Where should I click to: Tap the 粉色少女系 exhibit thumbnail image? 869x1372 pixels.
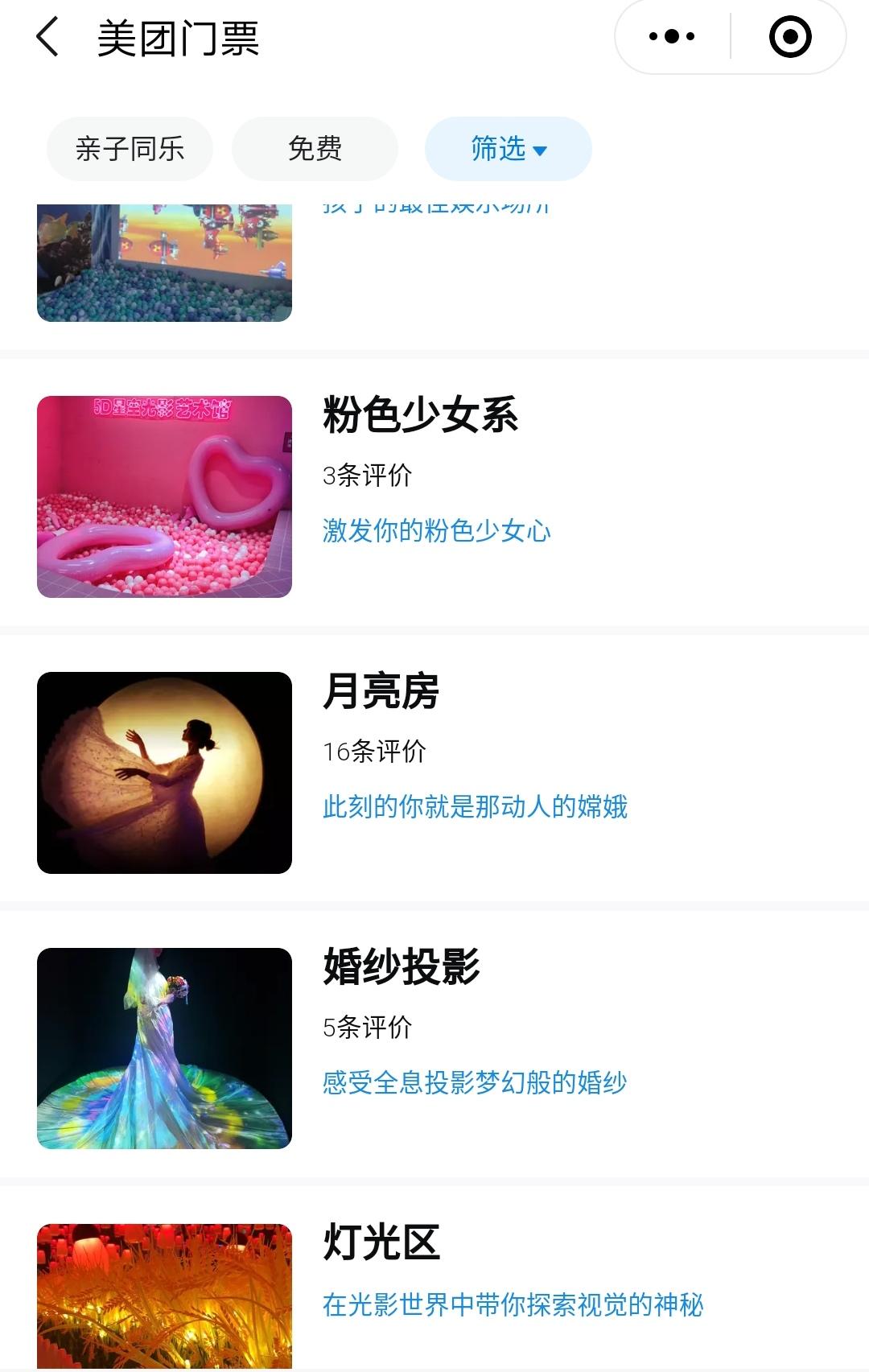click(163, 495)
